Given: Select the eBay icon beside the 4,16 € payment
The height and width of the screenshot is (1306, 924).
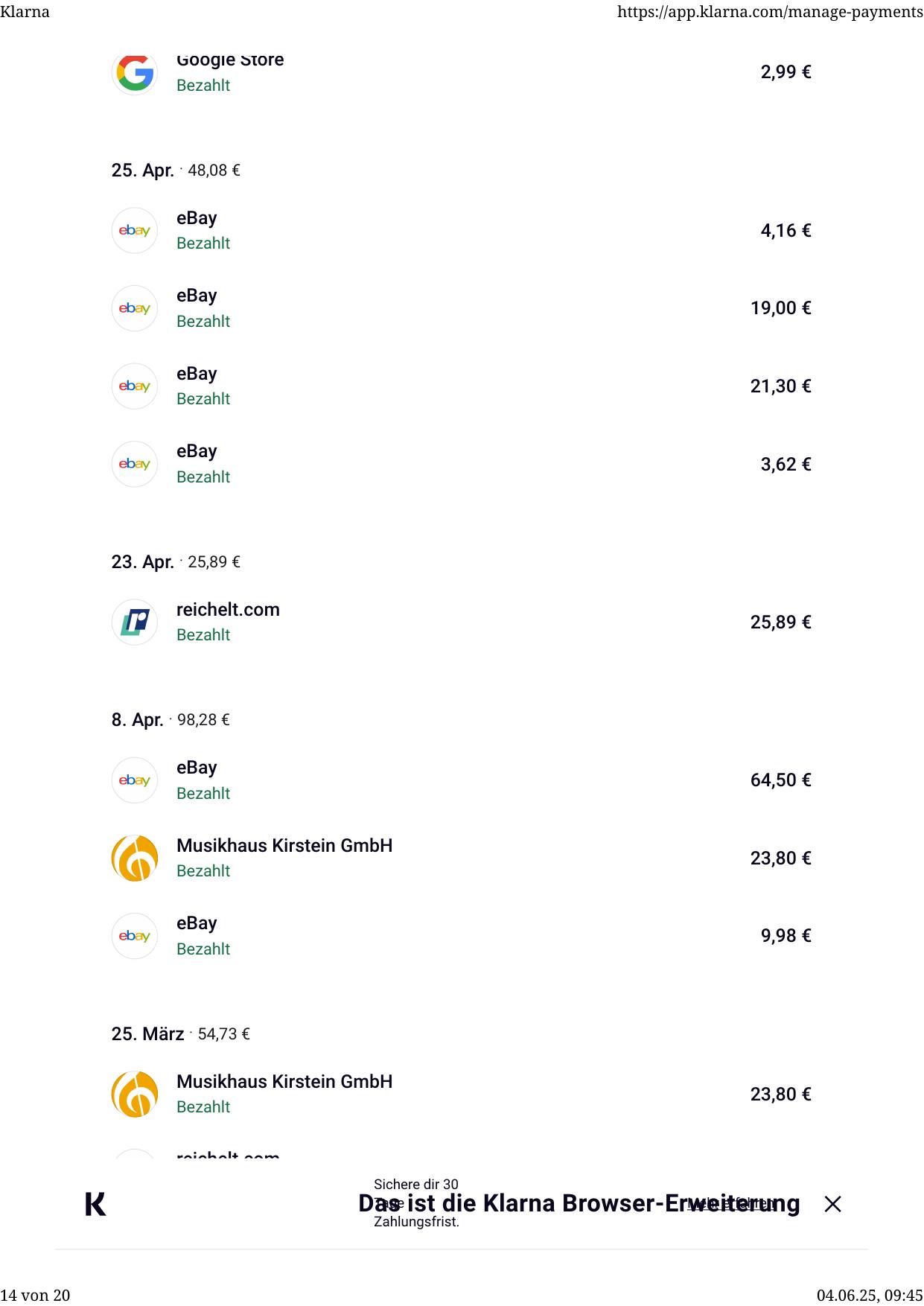Looking at the screenshot, I should pyautogui.click(x=135, y=230).
